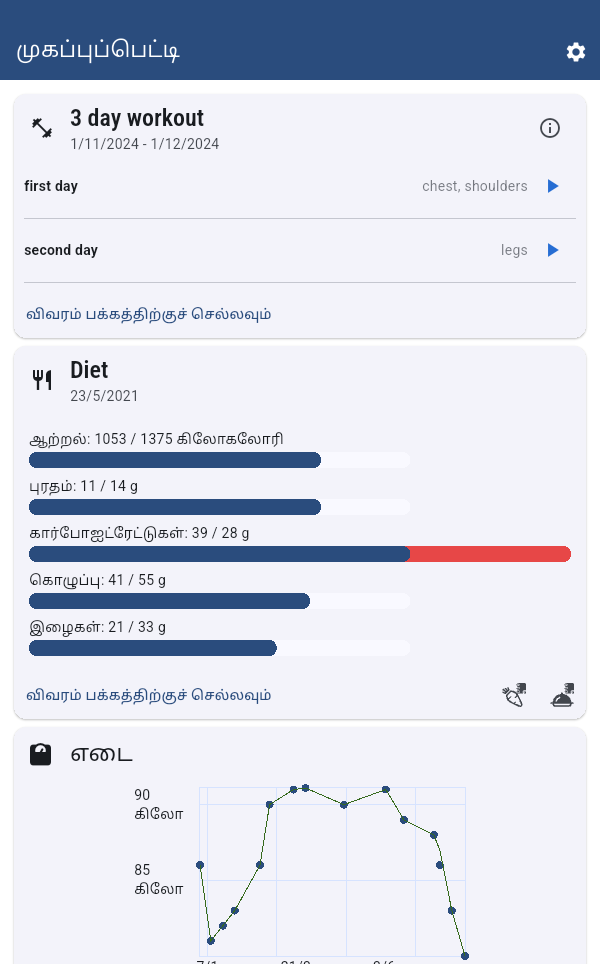
Task: Open settings gear icon
Action: pyautogui.click(x=575, y=52)
